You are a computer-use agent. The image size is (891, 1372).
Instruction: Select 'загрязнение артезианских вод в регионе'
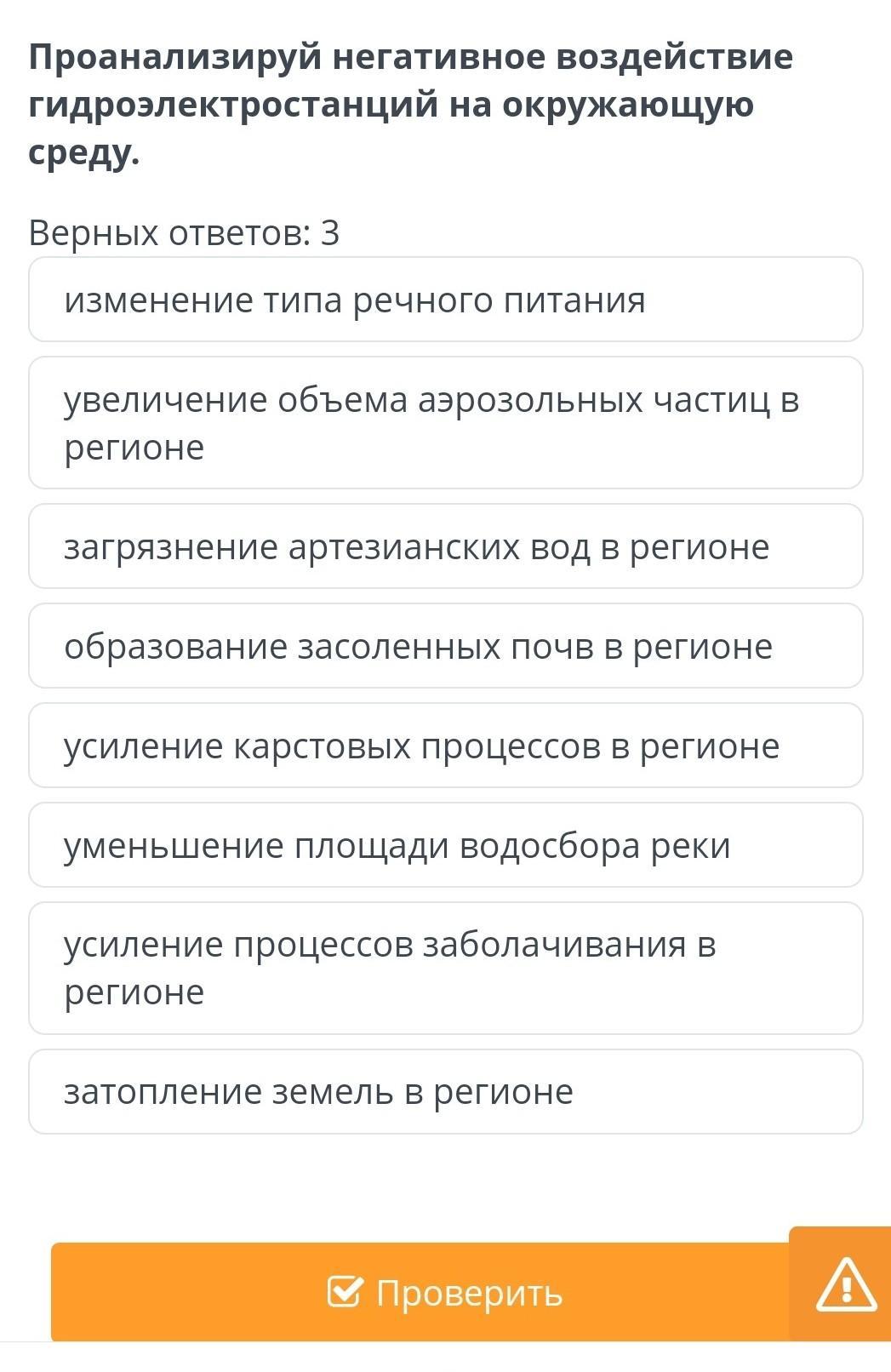pyautogui.click(x=445, y=546)
